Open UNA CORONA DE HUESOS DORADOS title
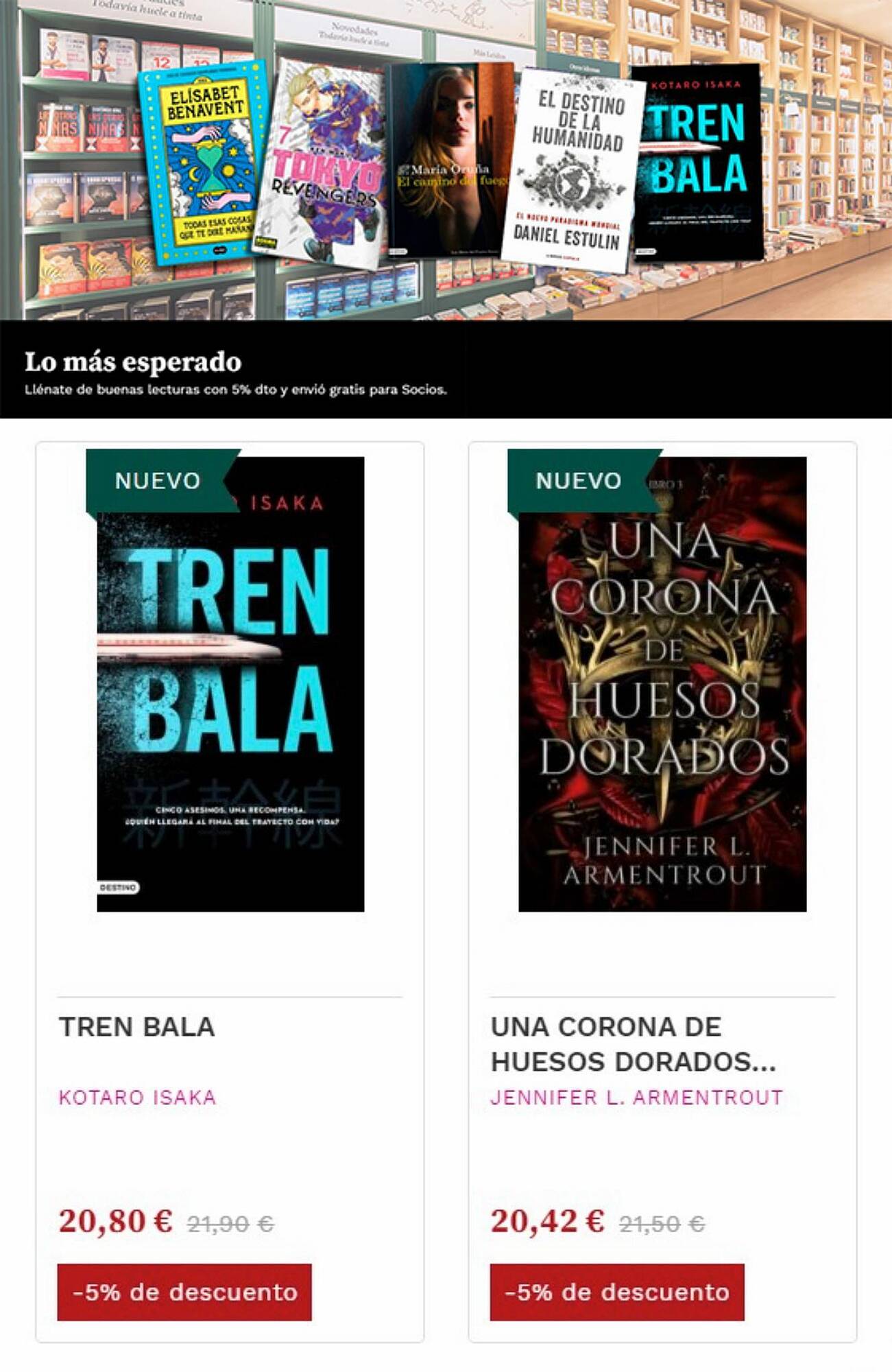 pyautogui.click(x=633, y=1044)
